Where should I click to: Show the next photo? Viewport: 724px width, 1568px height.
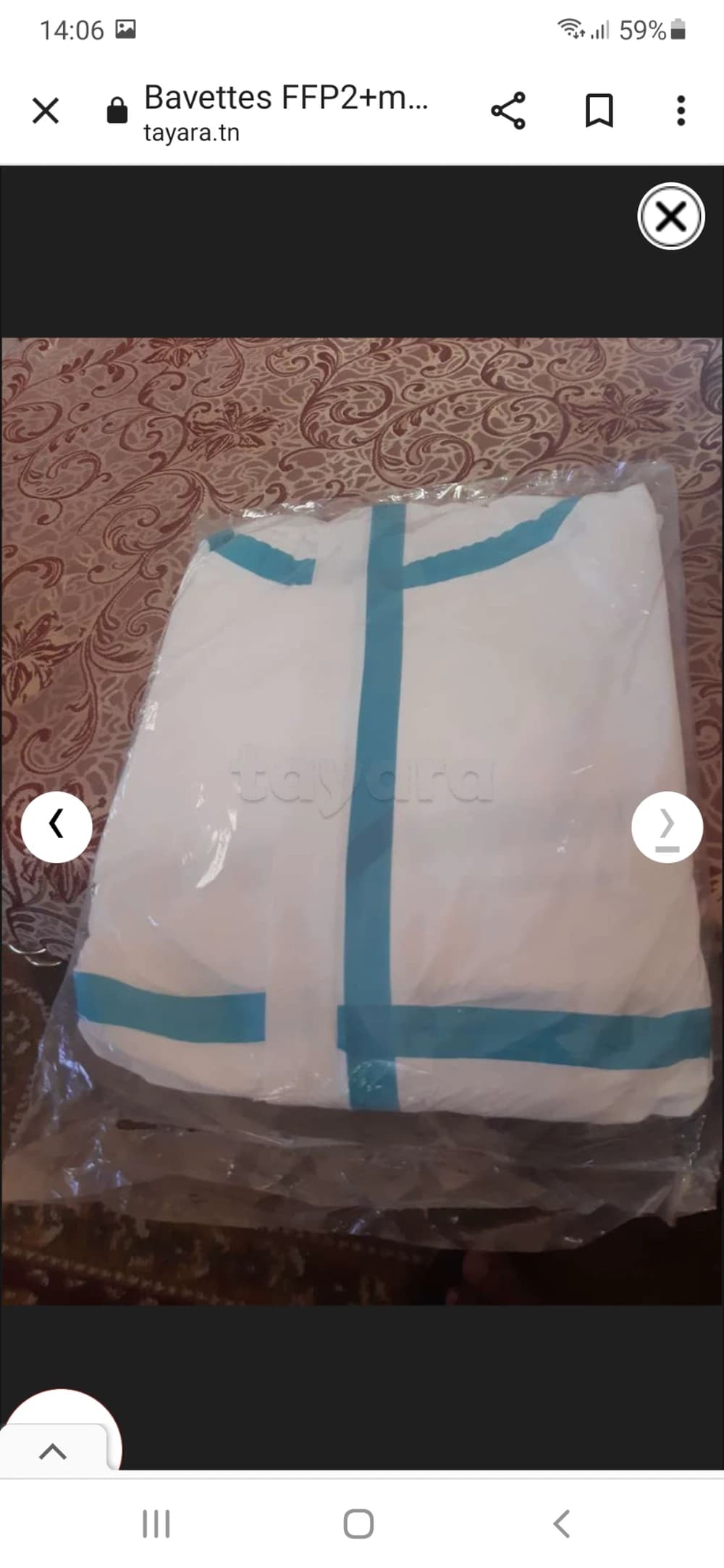coord(667,826)
